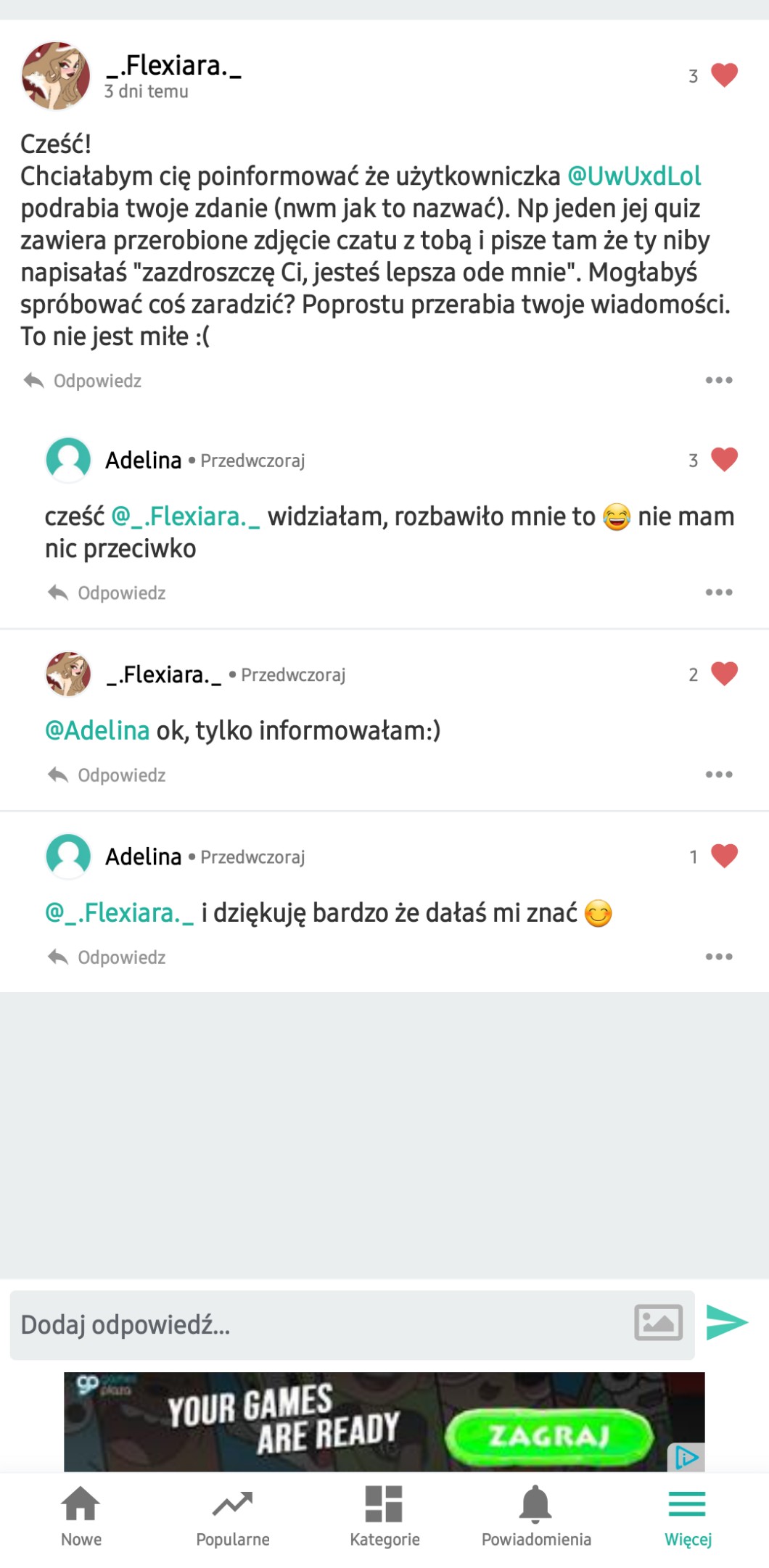Switch to the Popularne tab

(x=233, y=1516)
